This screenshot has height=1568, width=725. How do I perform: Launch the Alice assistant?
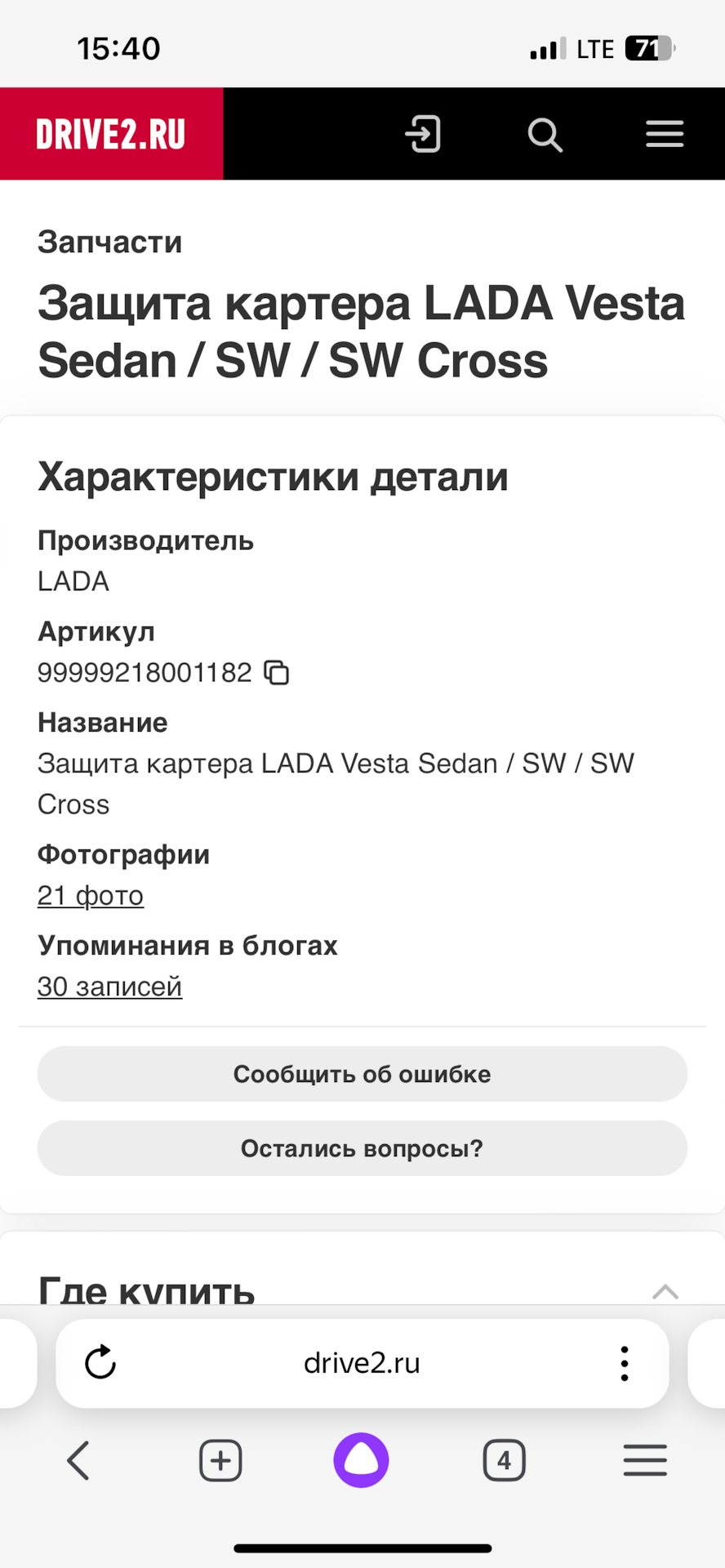[x=361, y=1460]
